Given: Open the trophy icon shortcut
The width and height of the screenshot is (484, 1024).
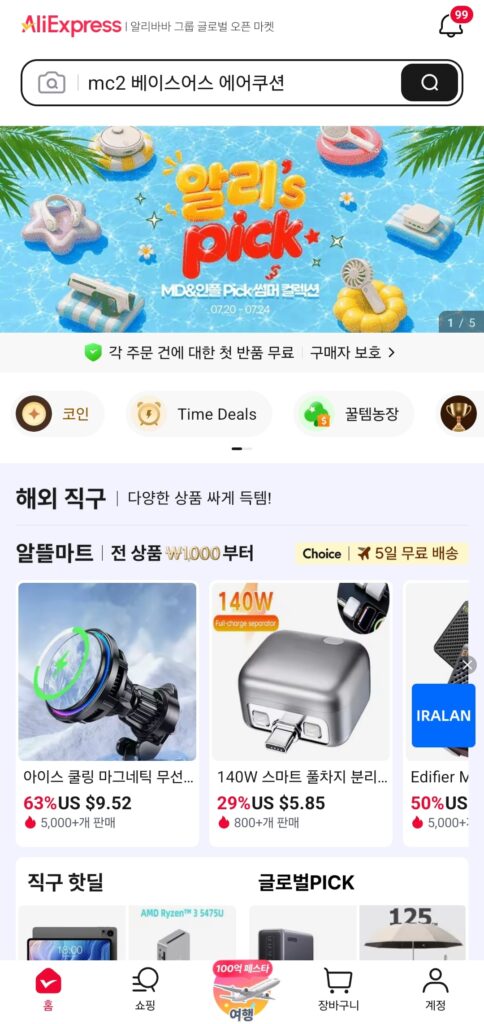Looking at the screenshot, I should (x=459, y=414).
